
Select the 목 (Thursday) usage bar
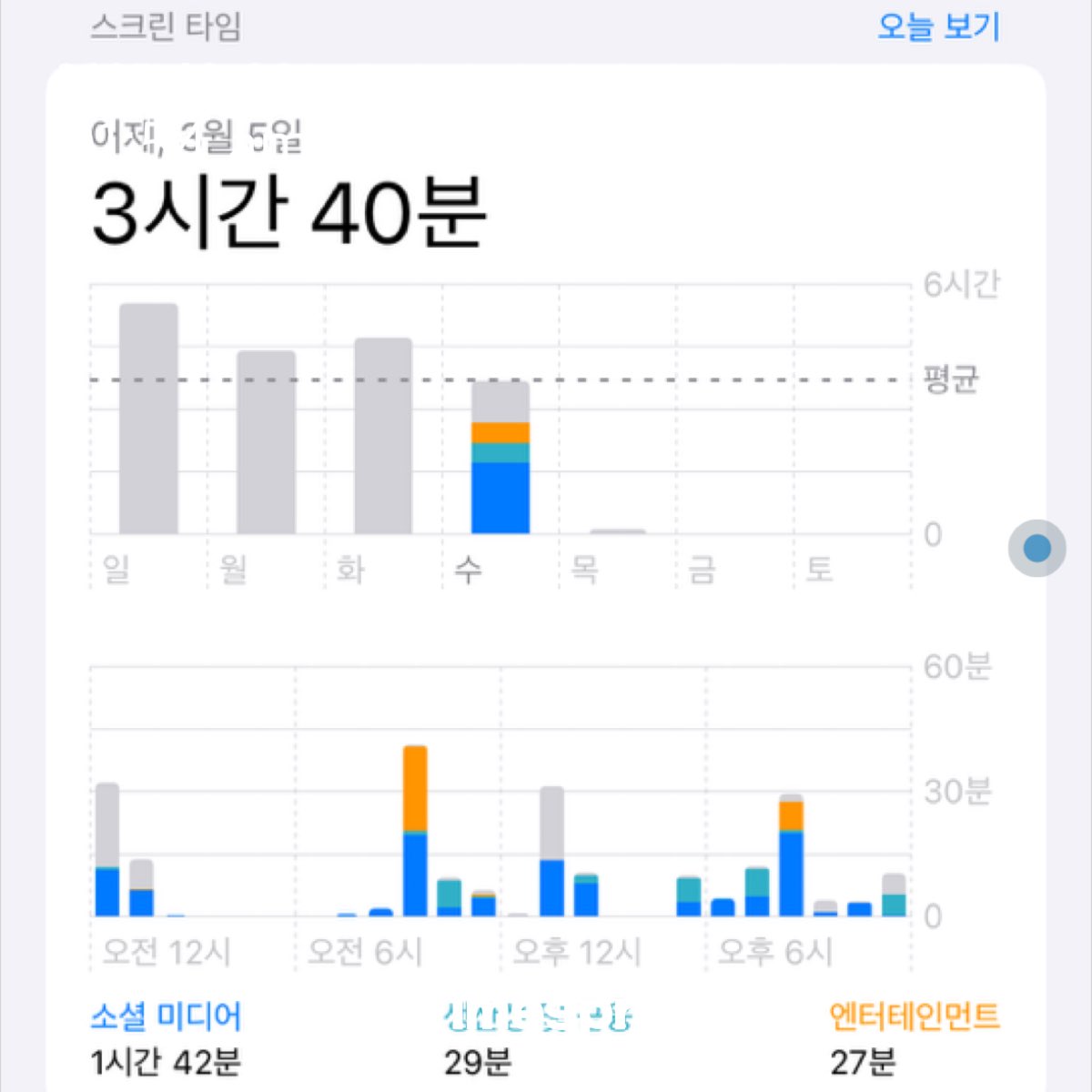coord(618,530)
